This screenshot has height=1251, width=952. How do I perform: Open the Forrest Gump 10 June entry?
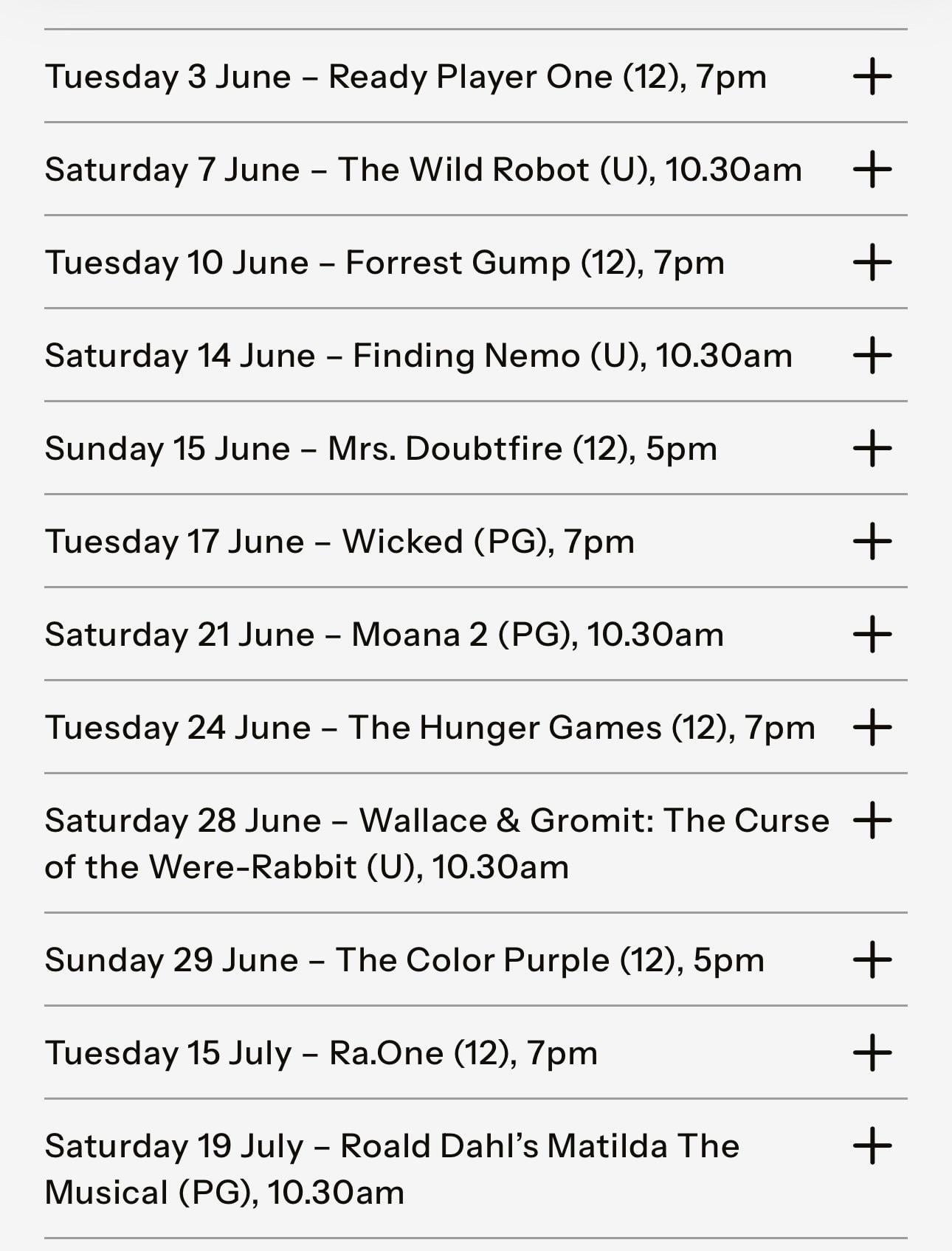click(x=872, y=263)
